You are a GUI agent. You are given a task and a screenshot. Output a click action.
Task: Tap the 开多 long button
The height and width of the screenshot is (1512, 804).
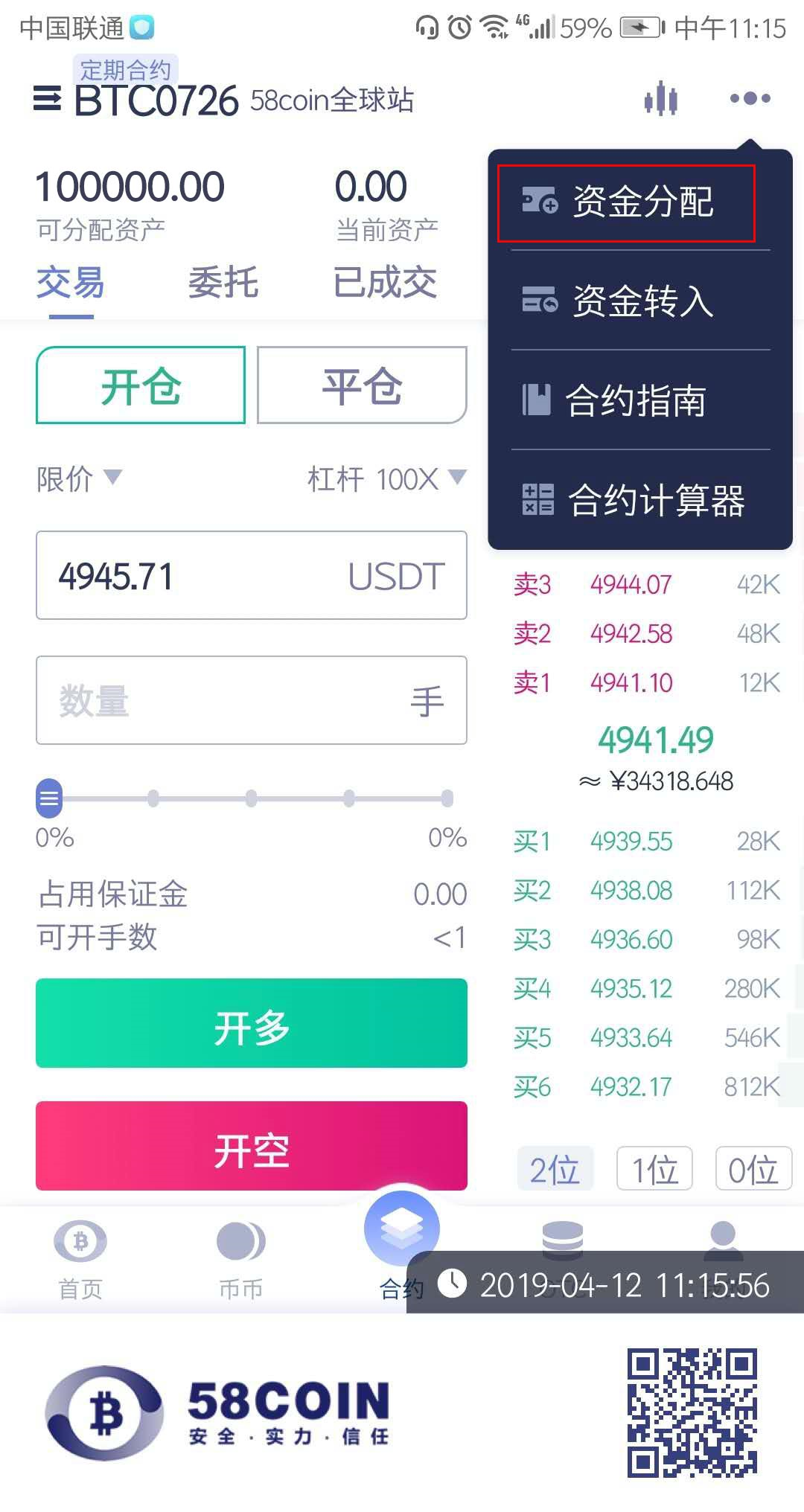[251, 1023]
